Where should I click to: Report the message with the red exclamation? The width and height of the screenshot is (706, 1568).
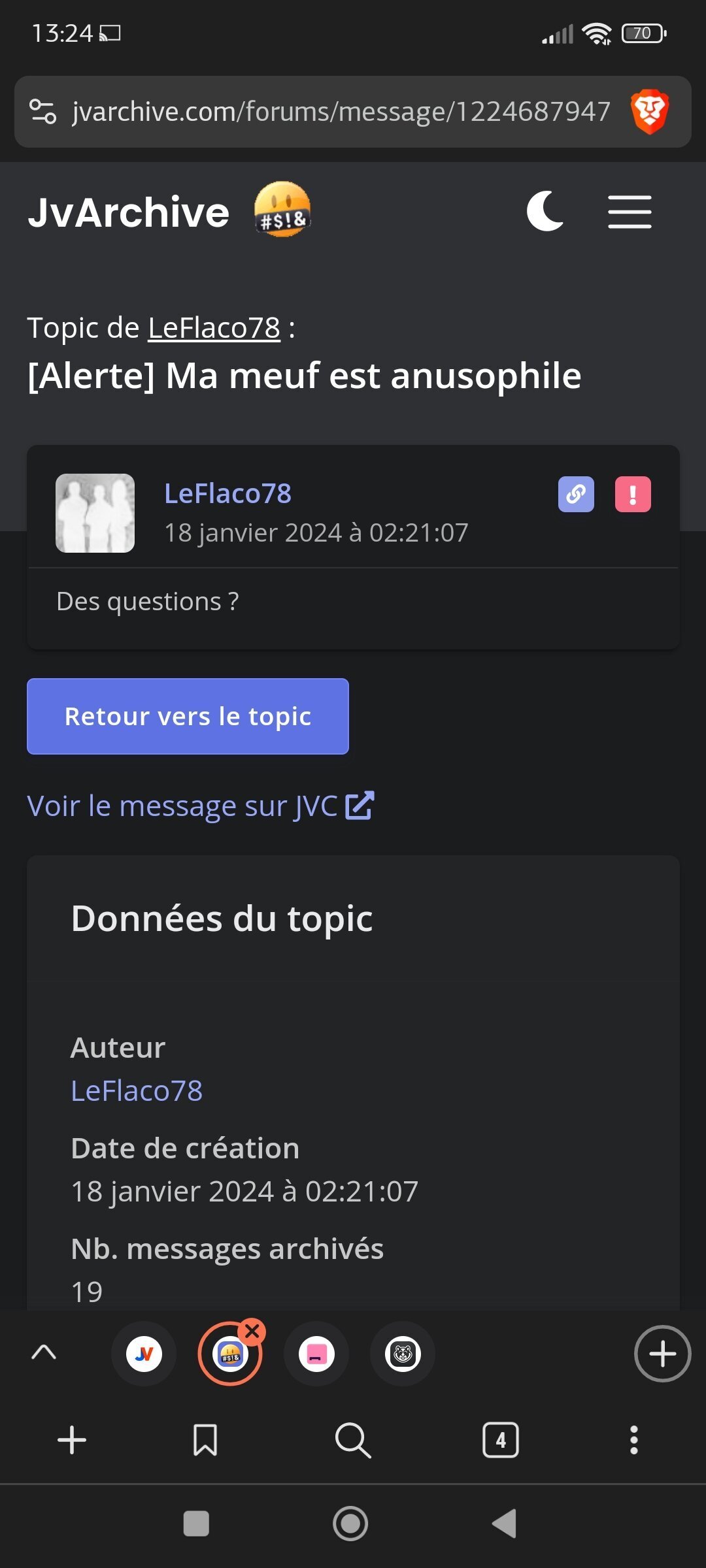pos(633,494)
